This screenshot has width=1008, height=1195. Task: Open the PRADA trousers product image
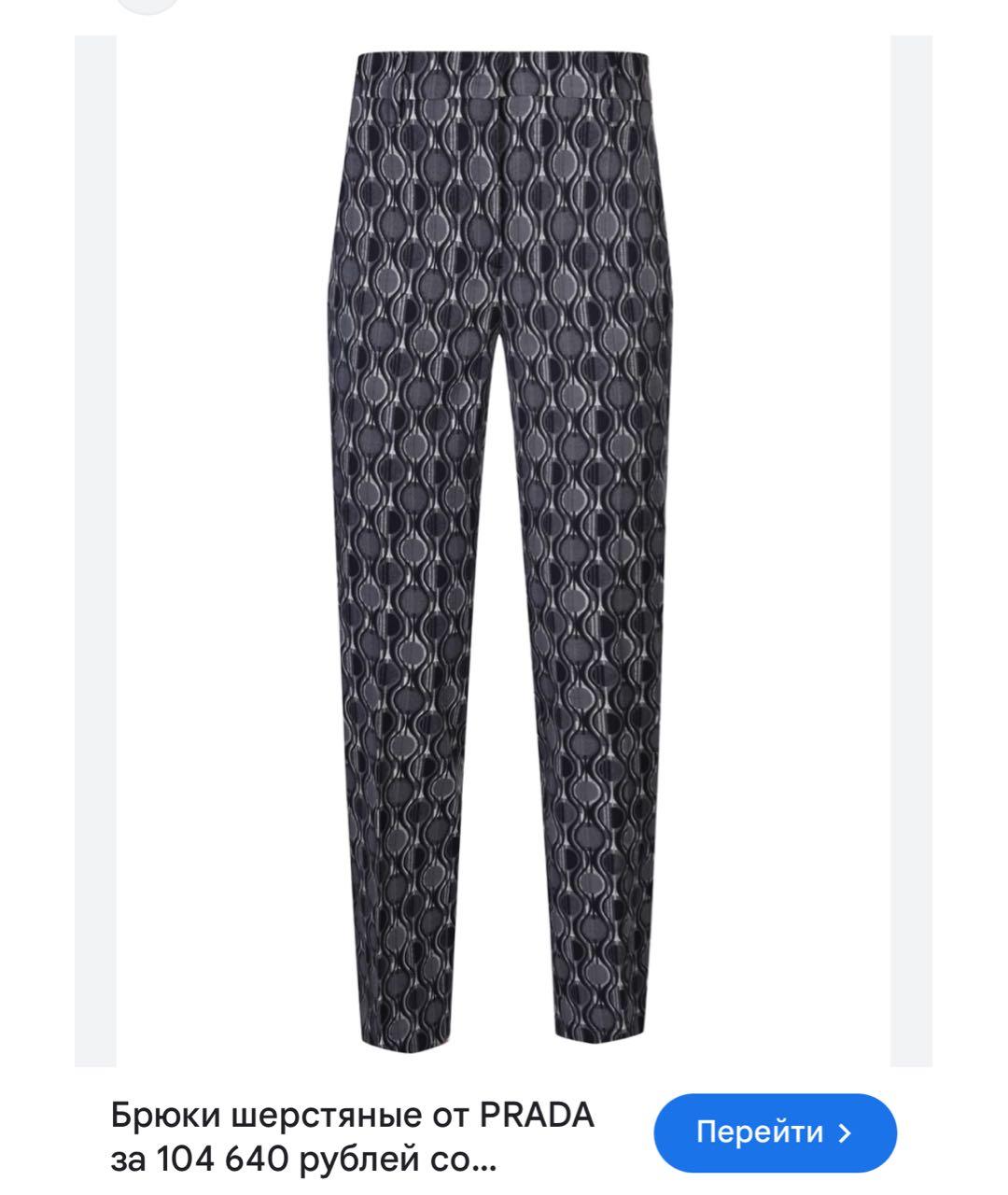tap(502, 551)
